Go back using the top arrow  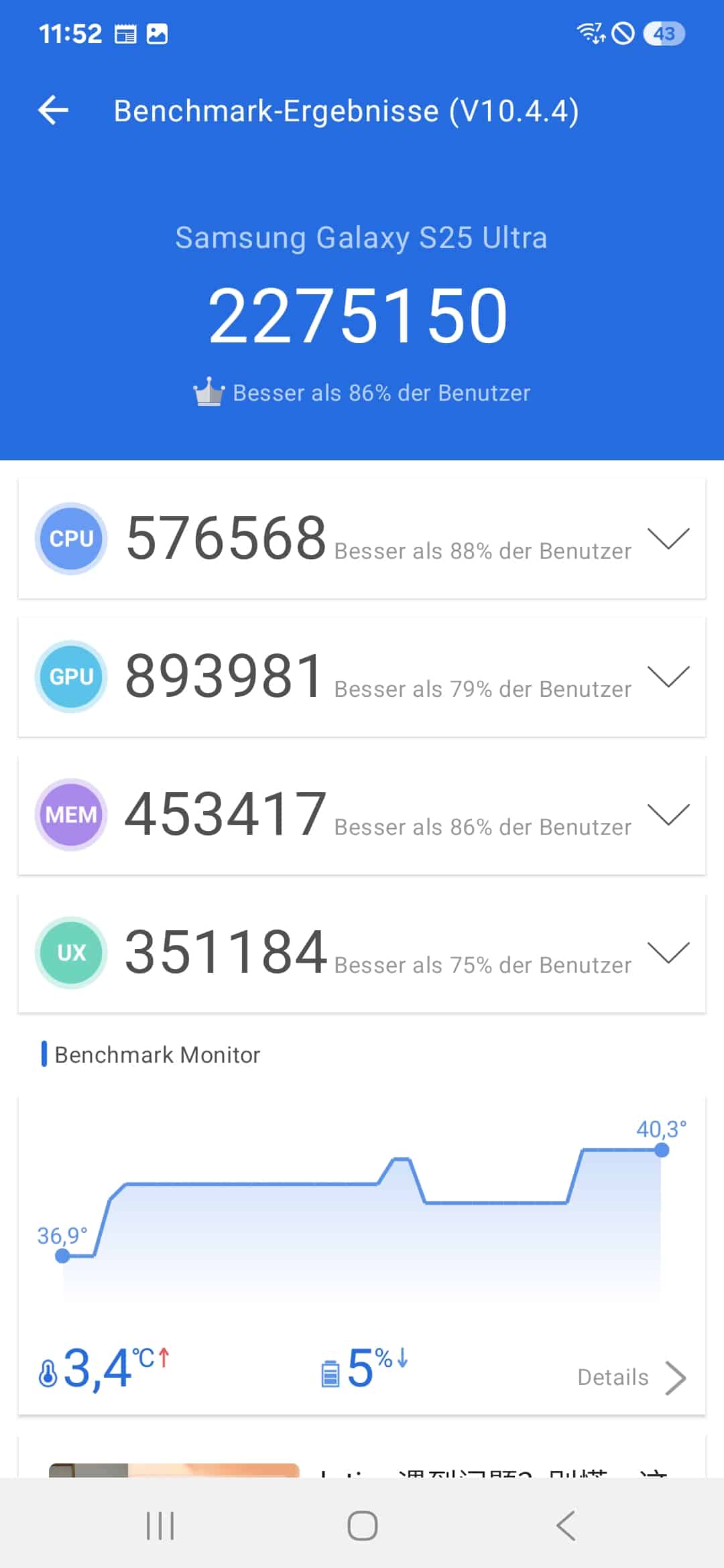(54, 111)
